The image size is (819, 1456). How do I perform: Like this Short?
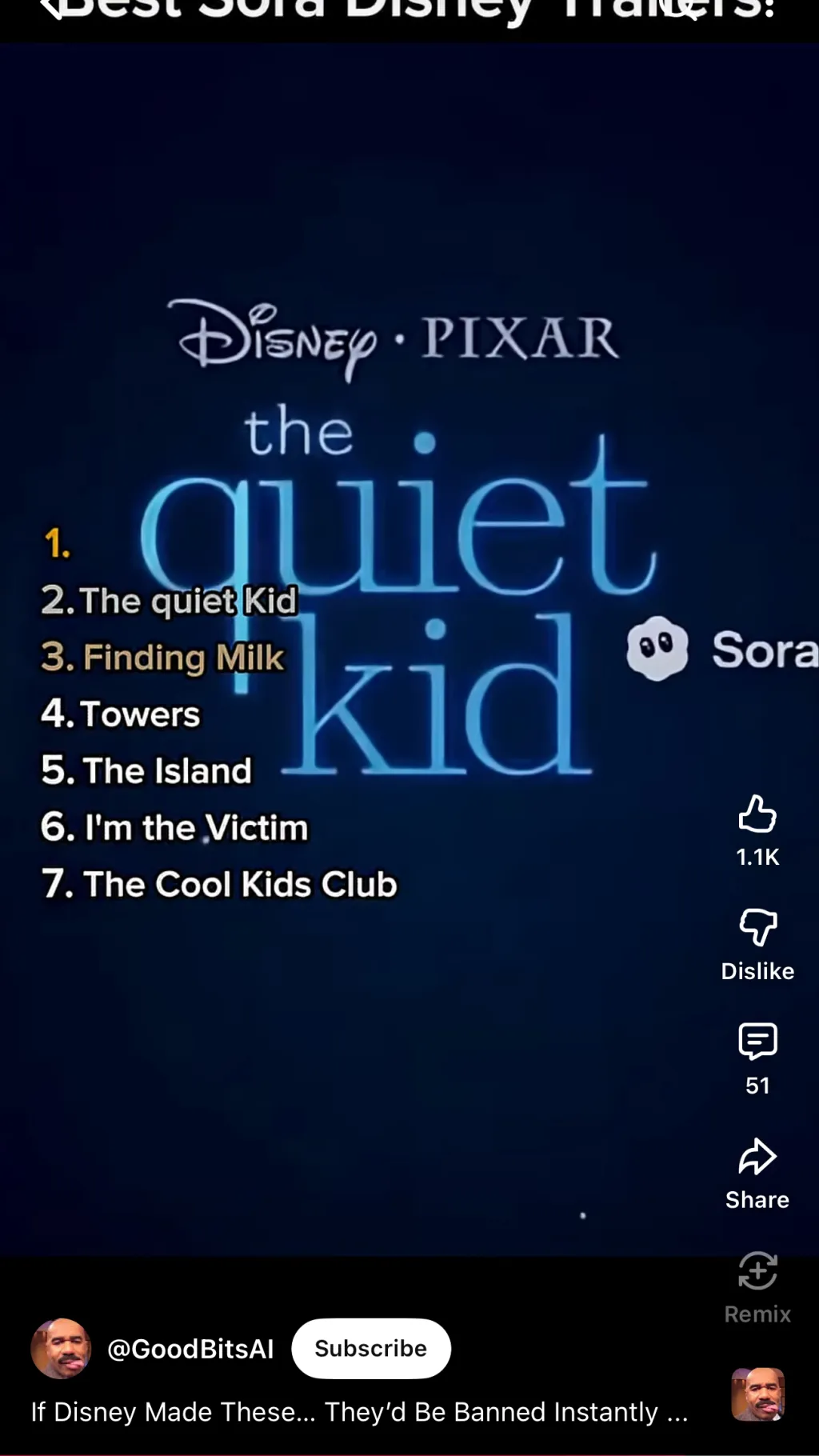[757, 815]
